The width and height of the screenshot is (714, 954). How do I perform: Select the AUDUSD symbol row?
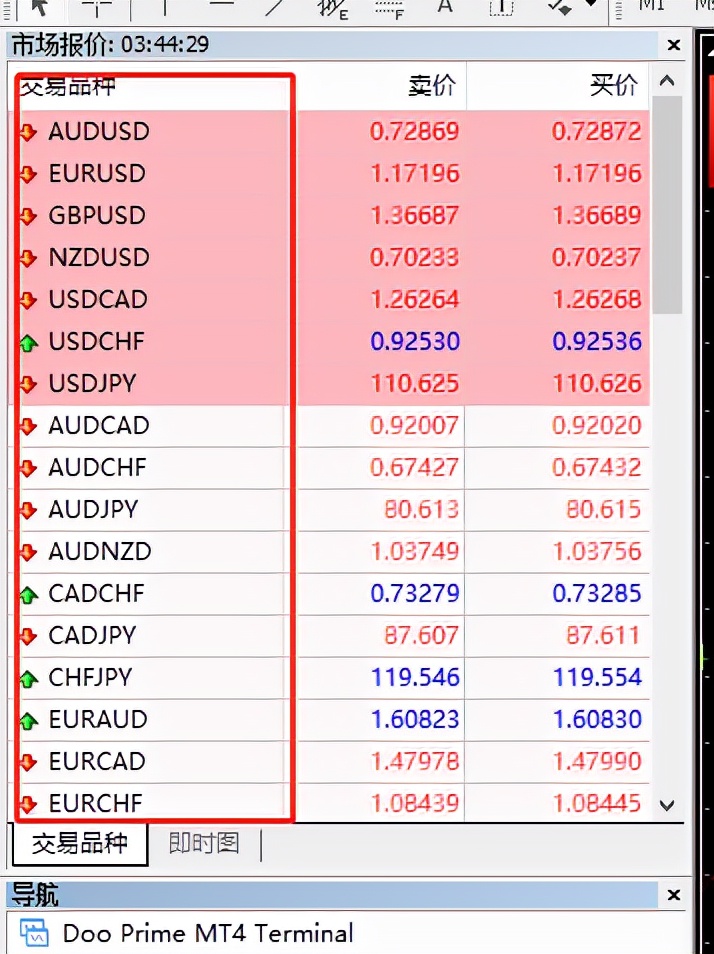pyautogui.click(x=99, y=132)
